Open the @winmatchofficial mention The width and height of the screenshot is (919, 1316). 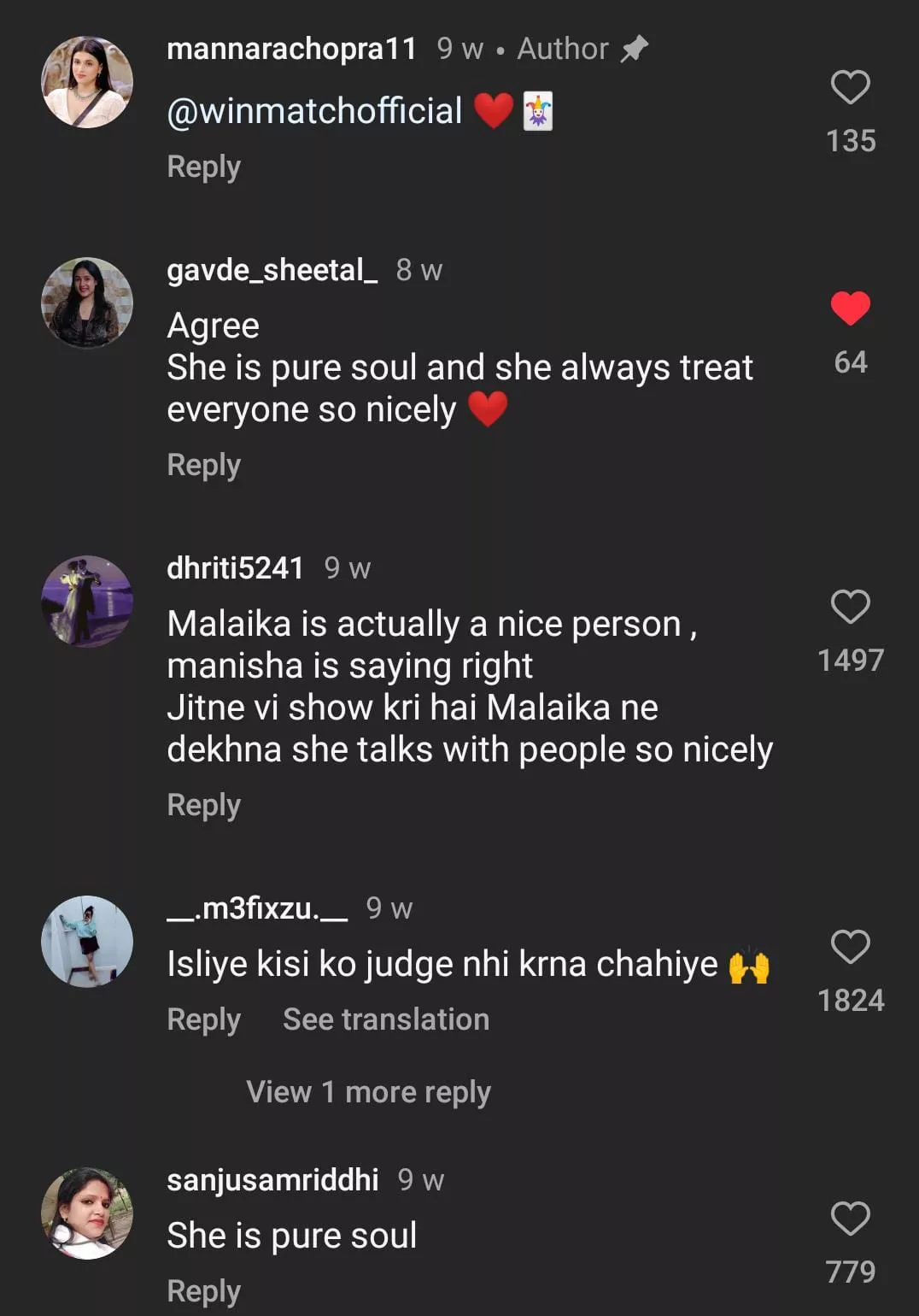pyautogui.click(x=314, y=111)
